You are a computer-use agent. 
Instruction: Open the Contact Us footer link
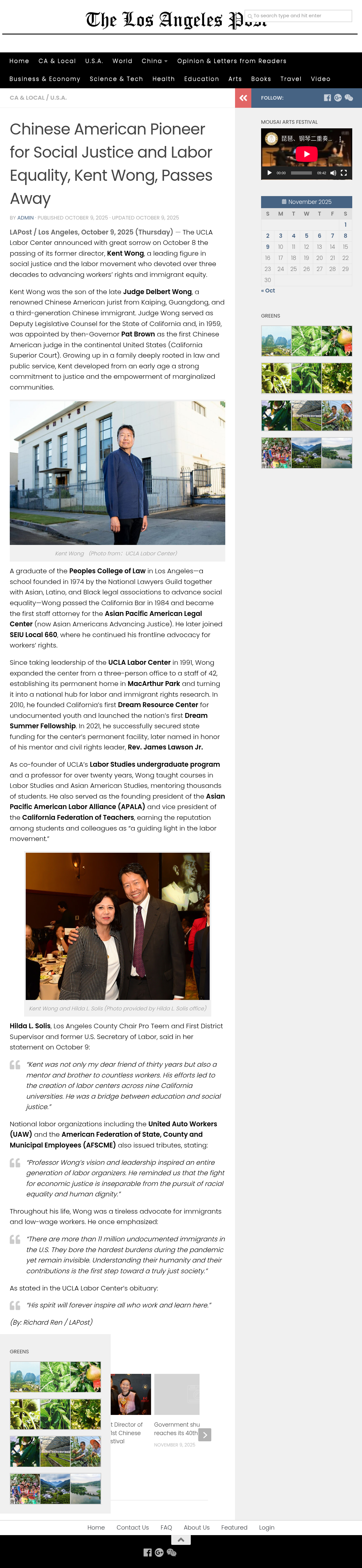pos(132,1527)
